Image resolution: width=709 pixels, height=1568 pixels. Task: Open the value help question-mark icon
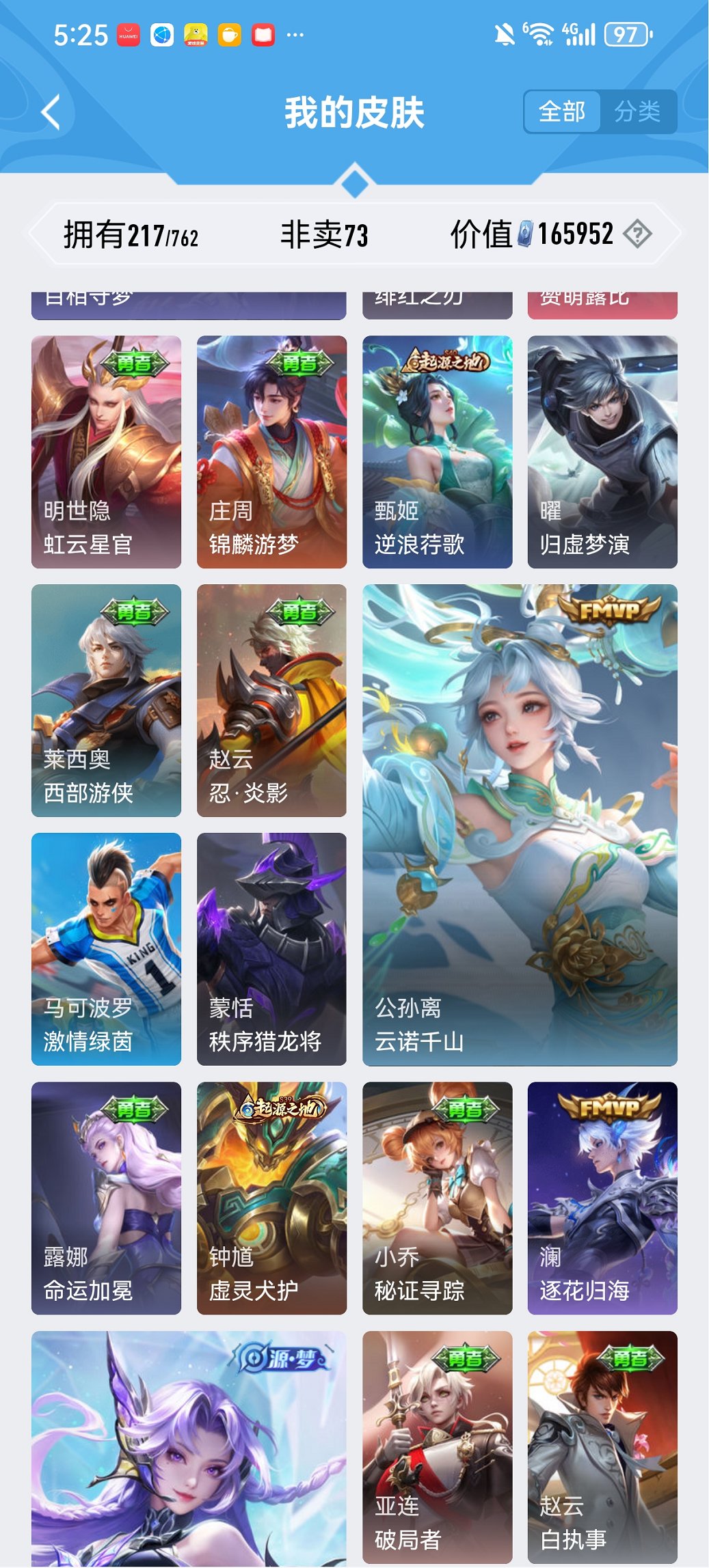(637, 234)
